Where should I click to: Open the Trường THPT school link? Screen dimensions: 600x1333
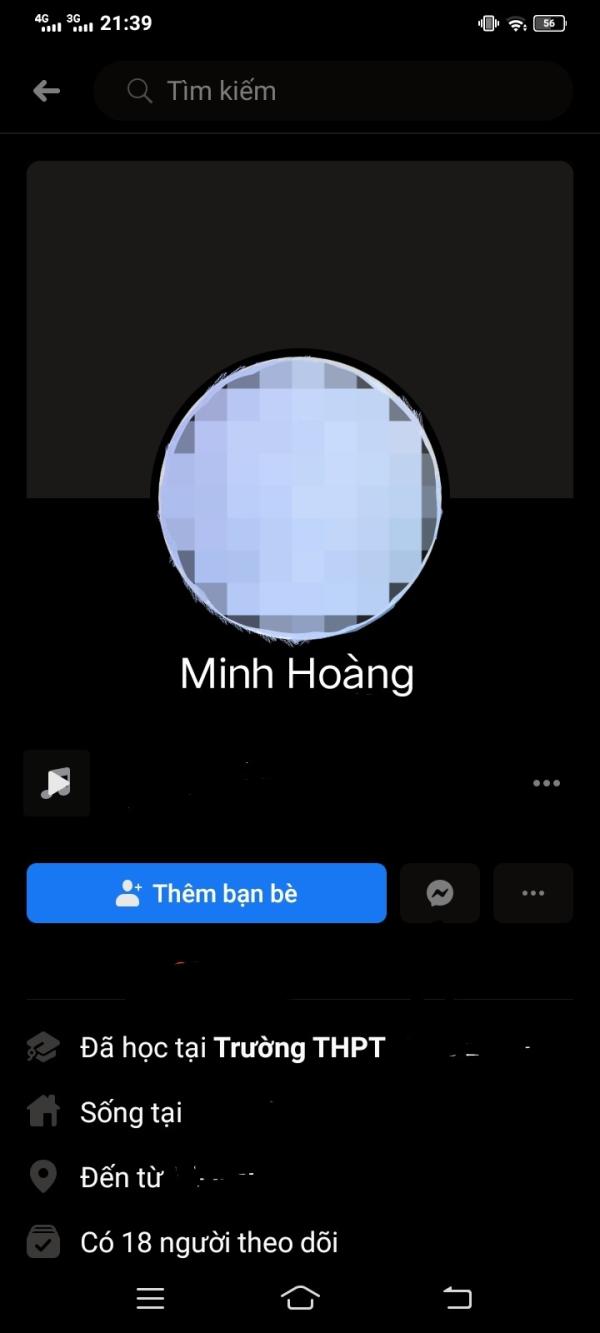[299, 1047]
